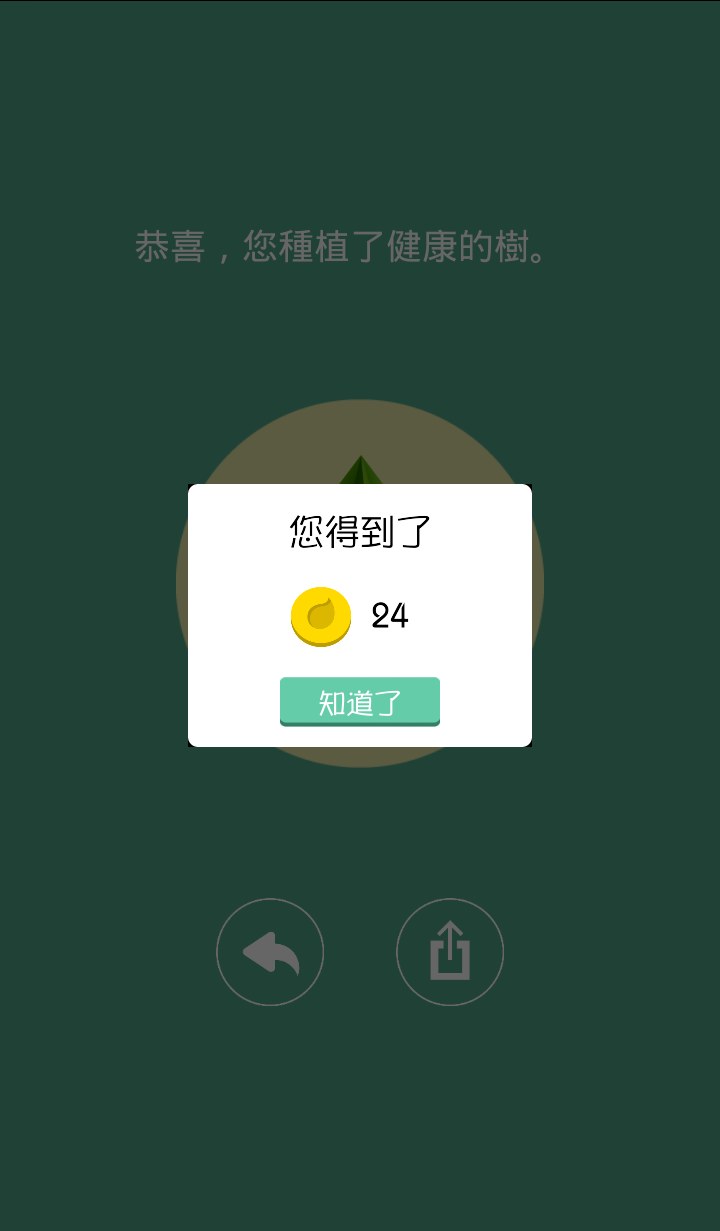Select the coin with leaf emblem
Screen dimensions: 720x1231
[x=321, y=616]
